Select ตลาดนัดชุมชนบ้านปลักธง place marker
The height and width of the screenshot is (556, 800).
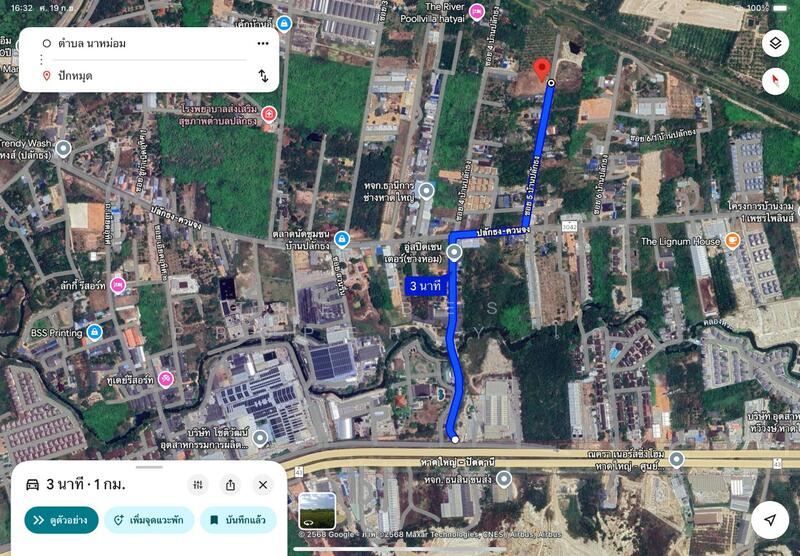(x=342, y=239)
